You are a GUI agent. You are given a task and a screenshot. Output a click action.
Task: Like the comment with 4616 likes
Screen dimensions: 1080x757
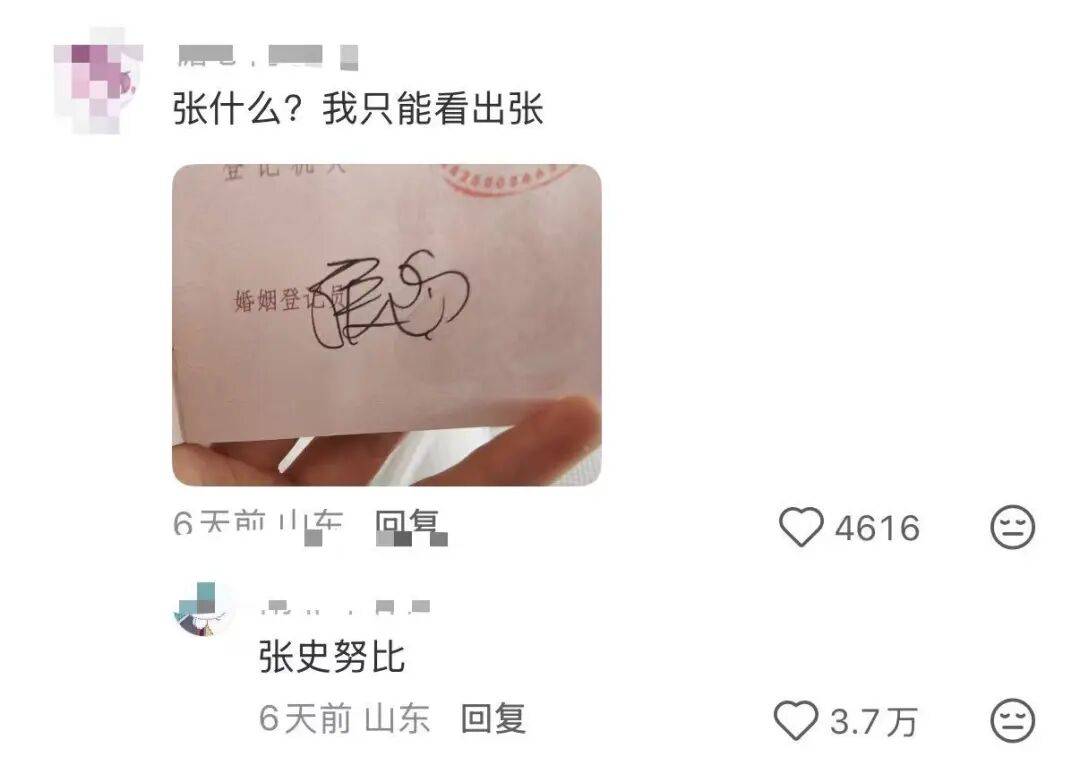click(x=800, y=527)
